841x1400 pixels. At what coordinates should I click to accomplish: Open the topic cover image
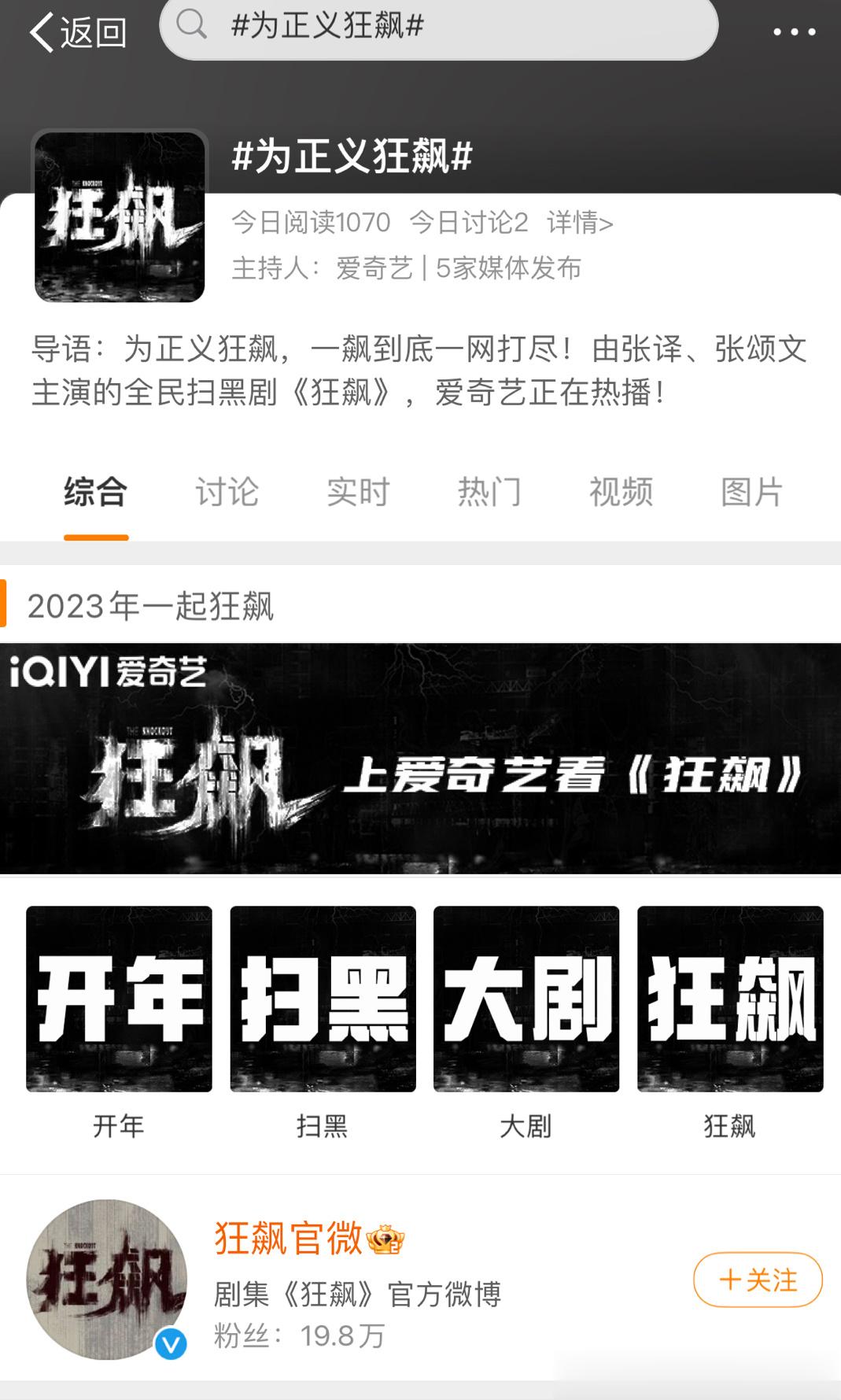(x=120, y=216)
